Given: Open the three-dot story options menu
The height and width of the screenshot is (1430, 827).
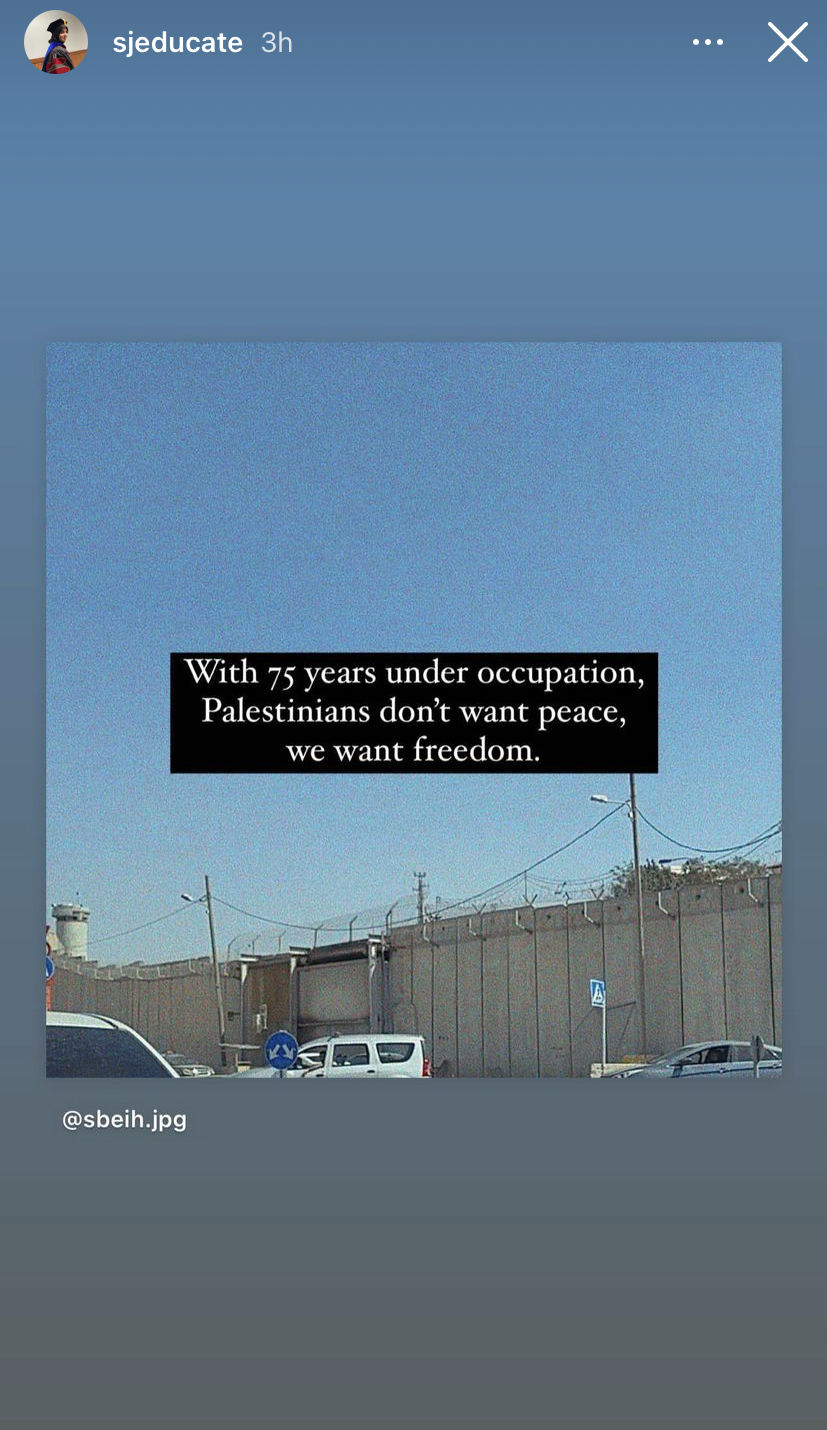Looking at the screenshot, I should [707, 42].
